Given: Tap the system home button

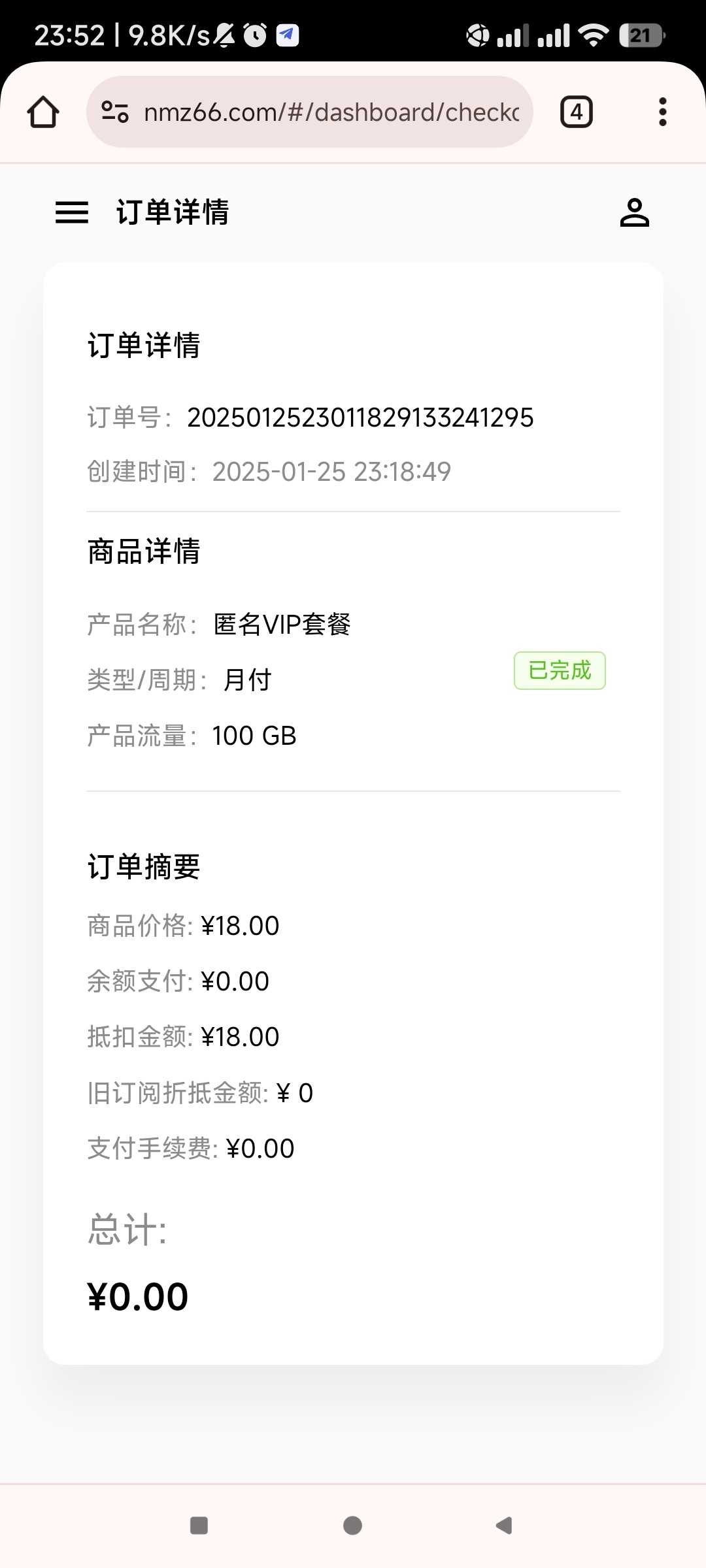Looking at the screenshot, I should 353,1526.
